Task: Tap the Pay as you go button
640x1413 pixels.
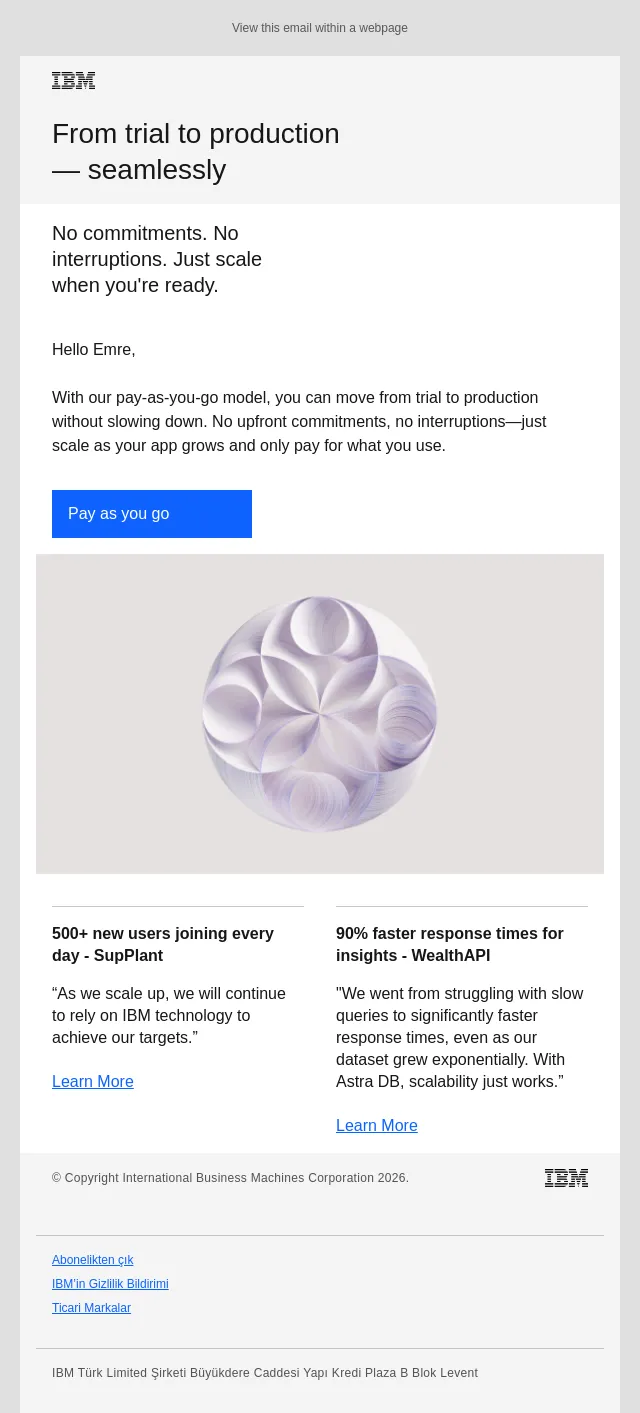Action: coord(152,514)
